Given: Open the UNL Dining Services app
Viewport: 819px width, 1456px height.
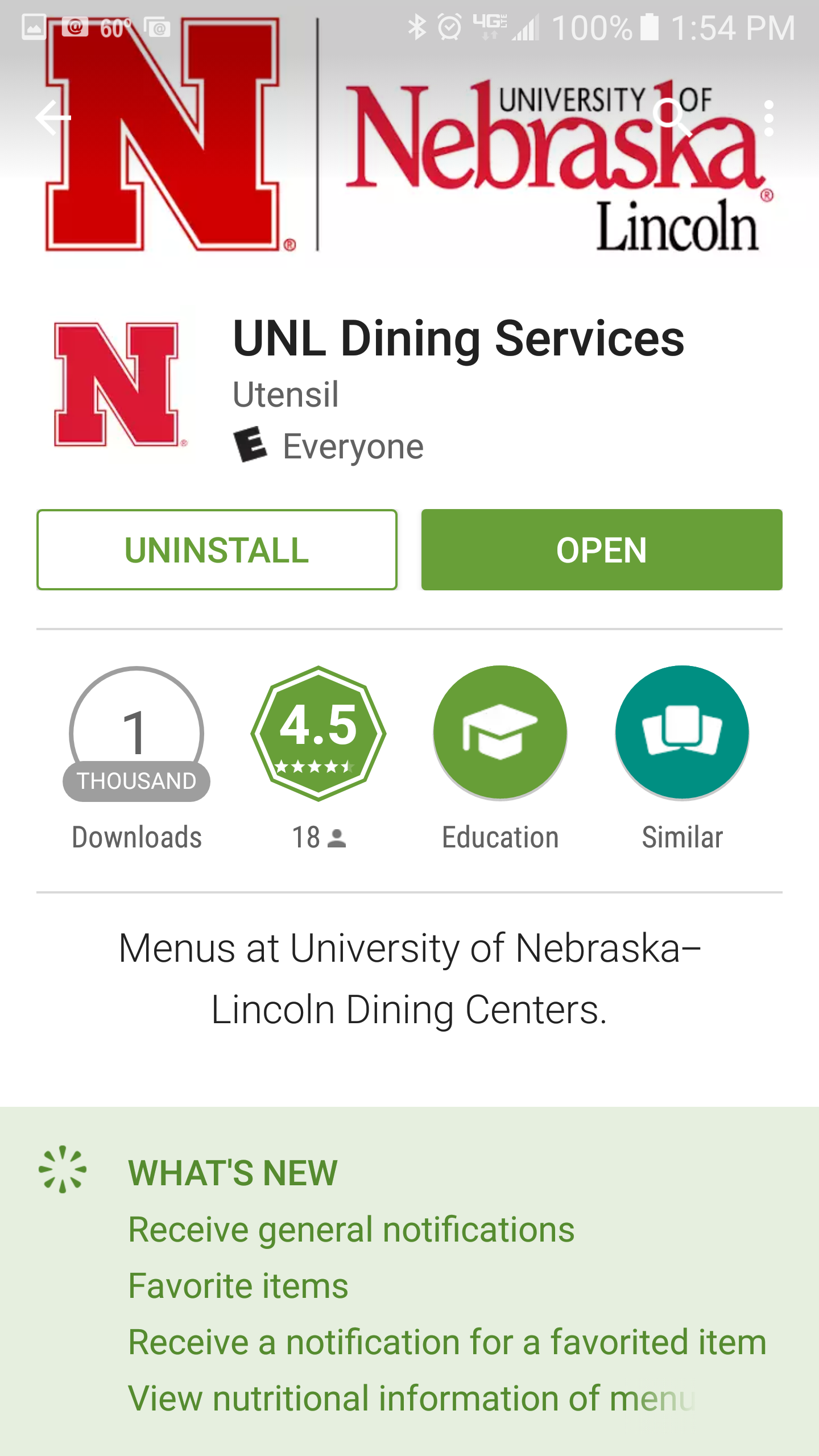Looking at the screenshot, I should [x=601, y=549].
